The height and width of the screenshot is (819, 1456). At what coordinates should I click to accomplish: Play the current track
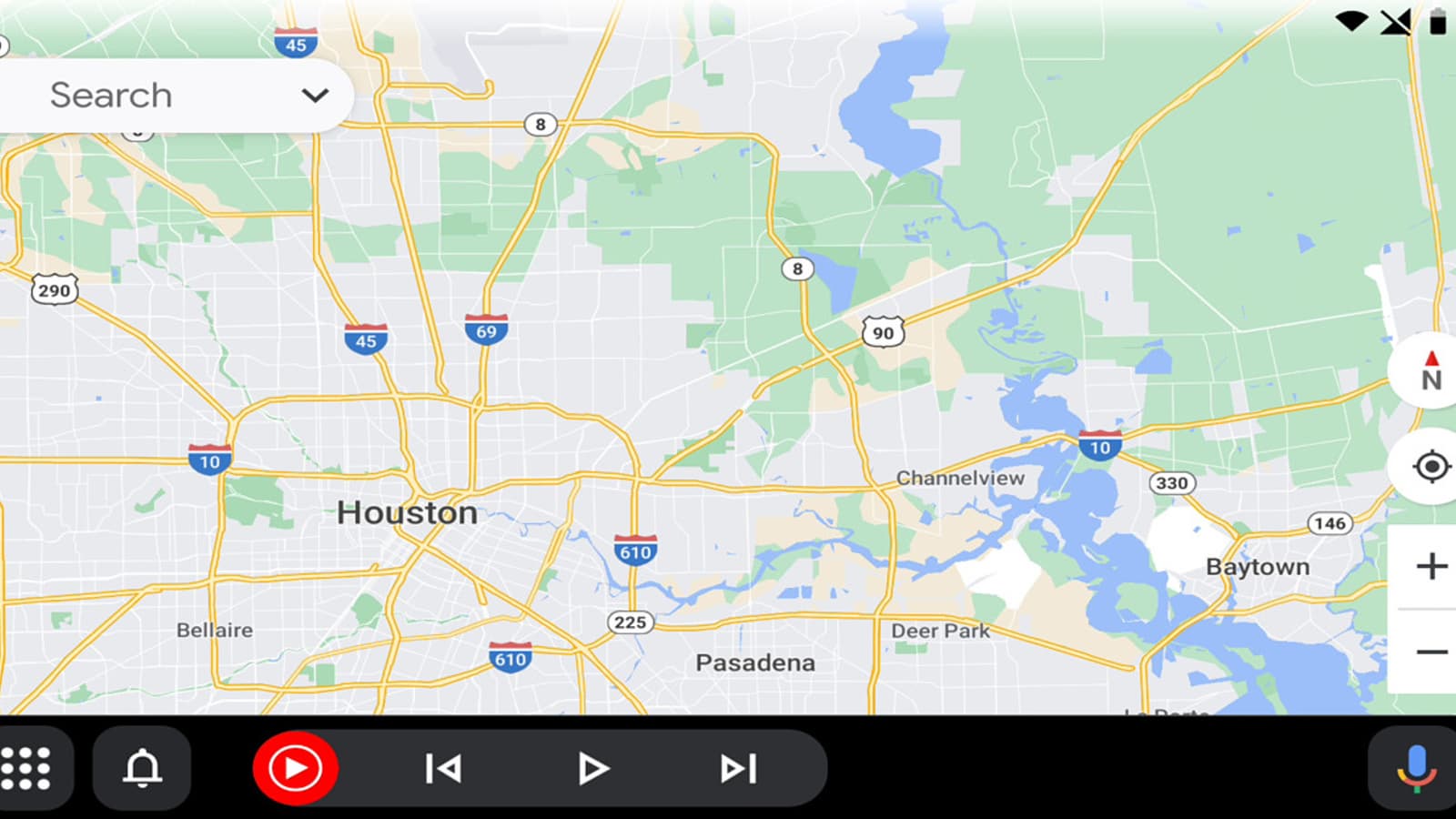(x=592, y=769)
